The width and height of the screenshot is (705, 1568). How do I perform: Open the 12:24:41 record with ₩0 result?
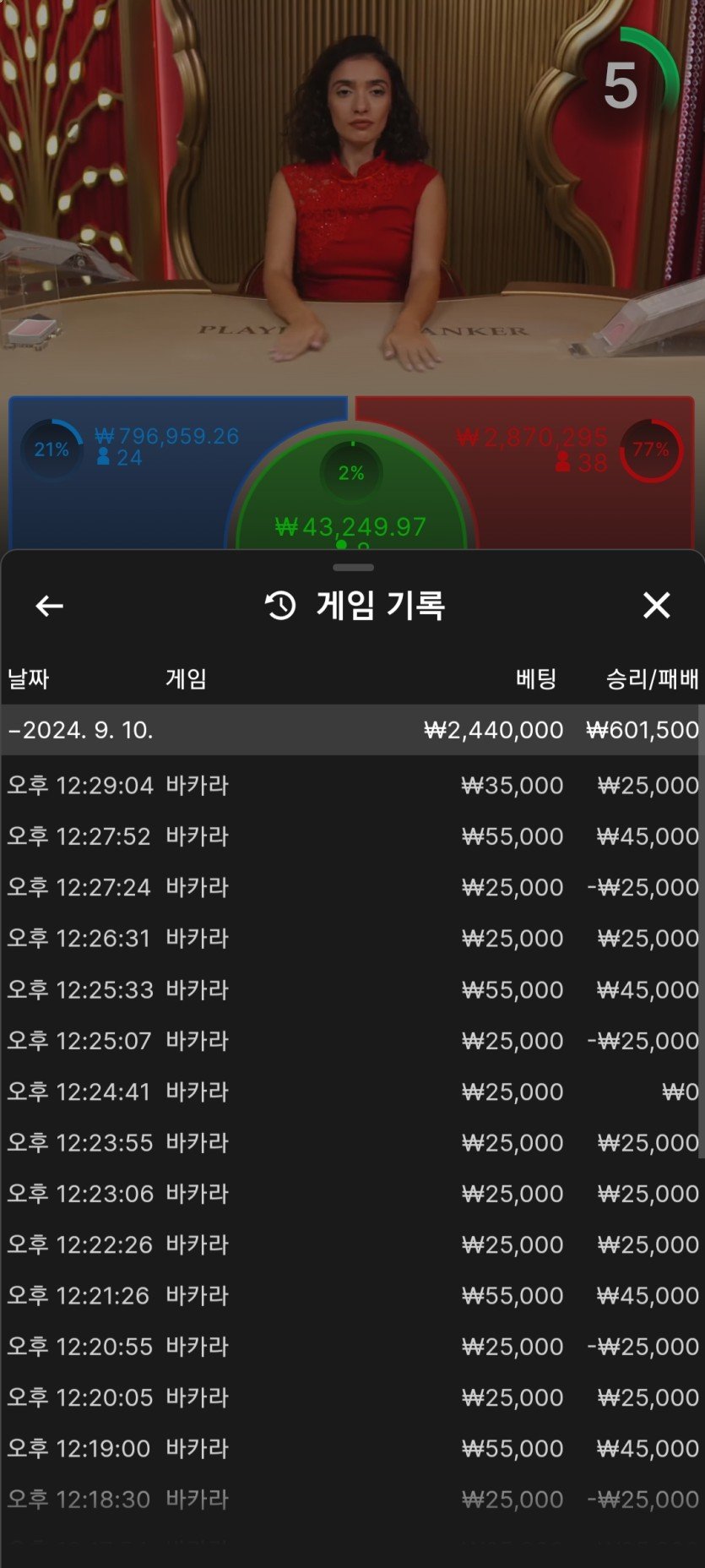coord(352,1092)
